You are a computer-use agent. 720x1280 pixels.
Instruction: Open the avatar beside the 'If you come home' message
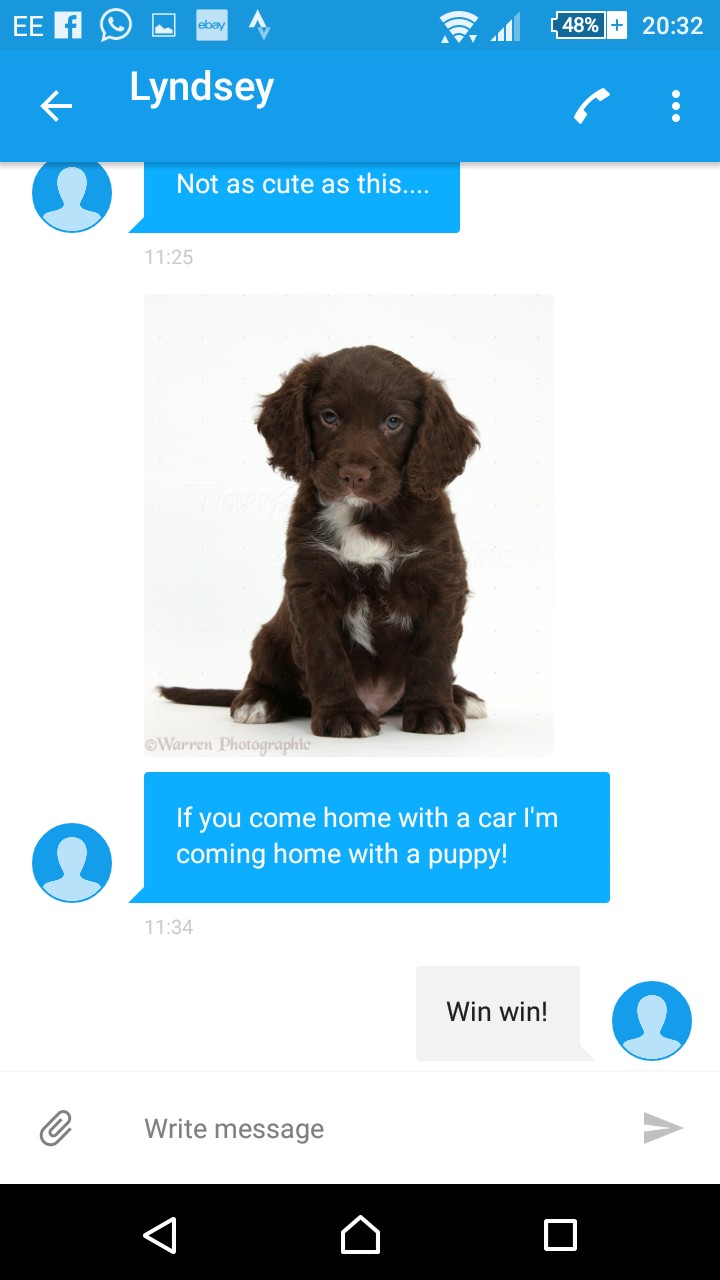[x=72, y=863]
